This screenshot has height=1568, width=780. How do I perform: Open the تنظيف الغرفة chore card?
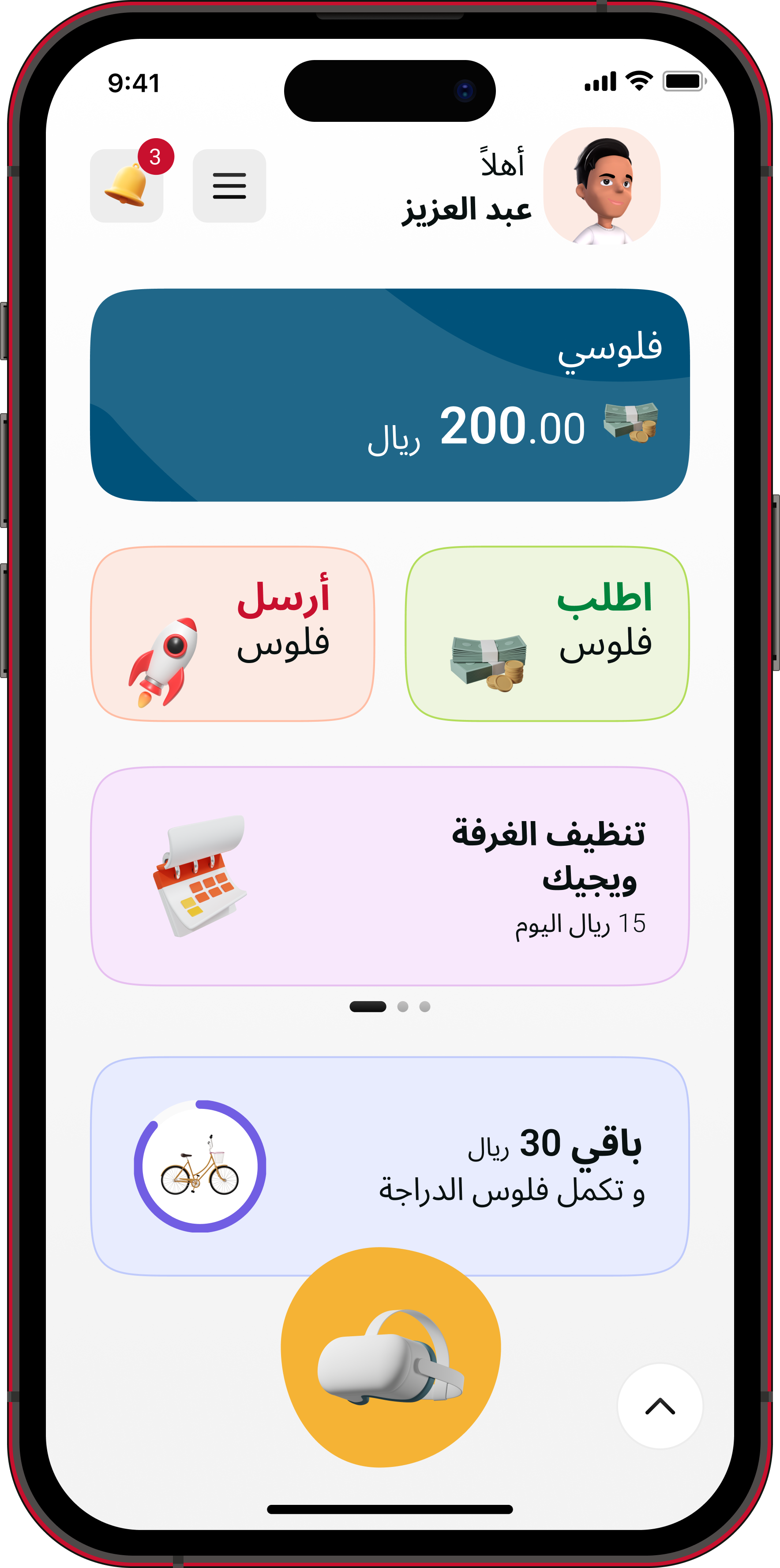pyautogui.click(x=390, y=875)
